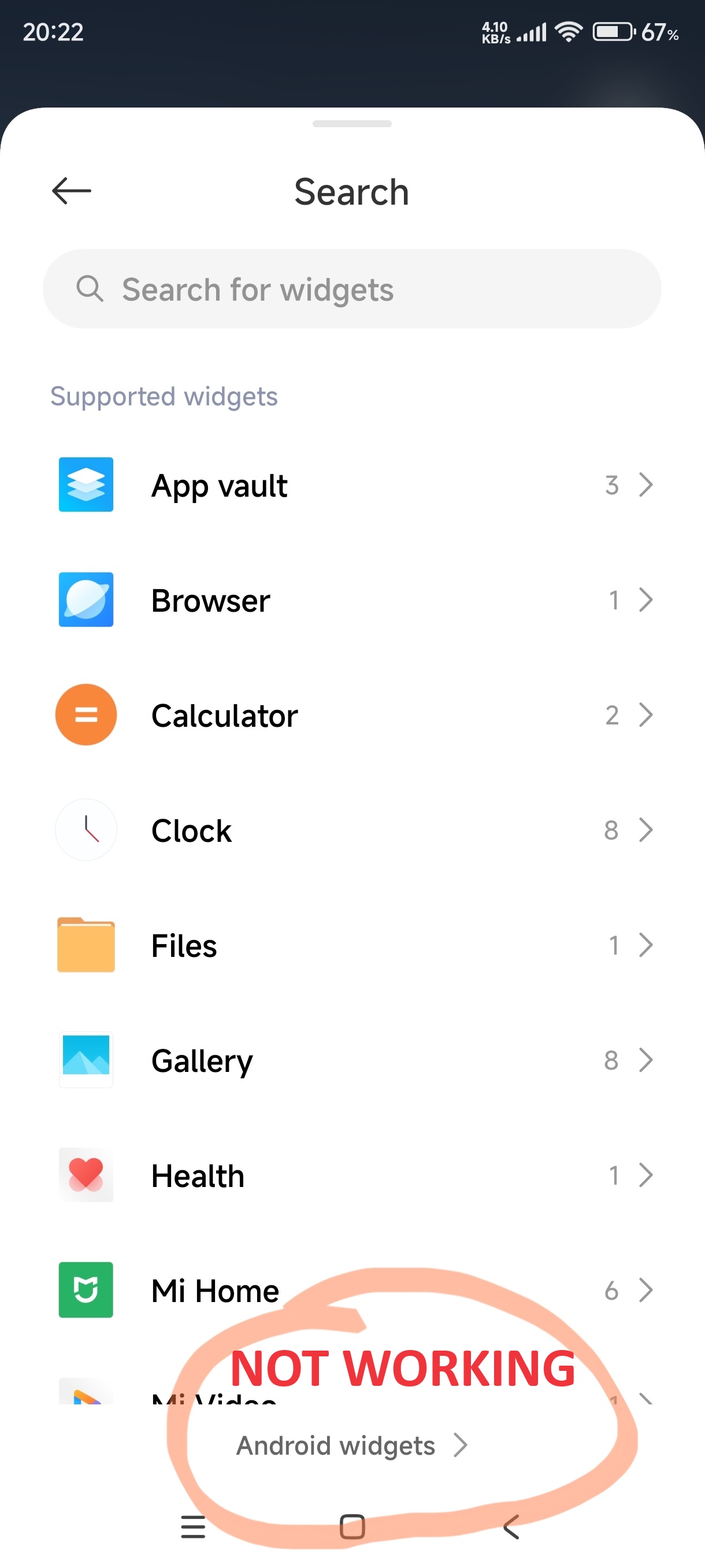Tap the system home button
Viewport: 705px width, 1568px height.
point(352,1526)
